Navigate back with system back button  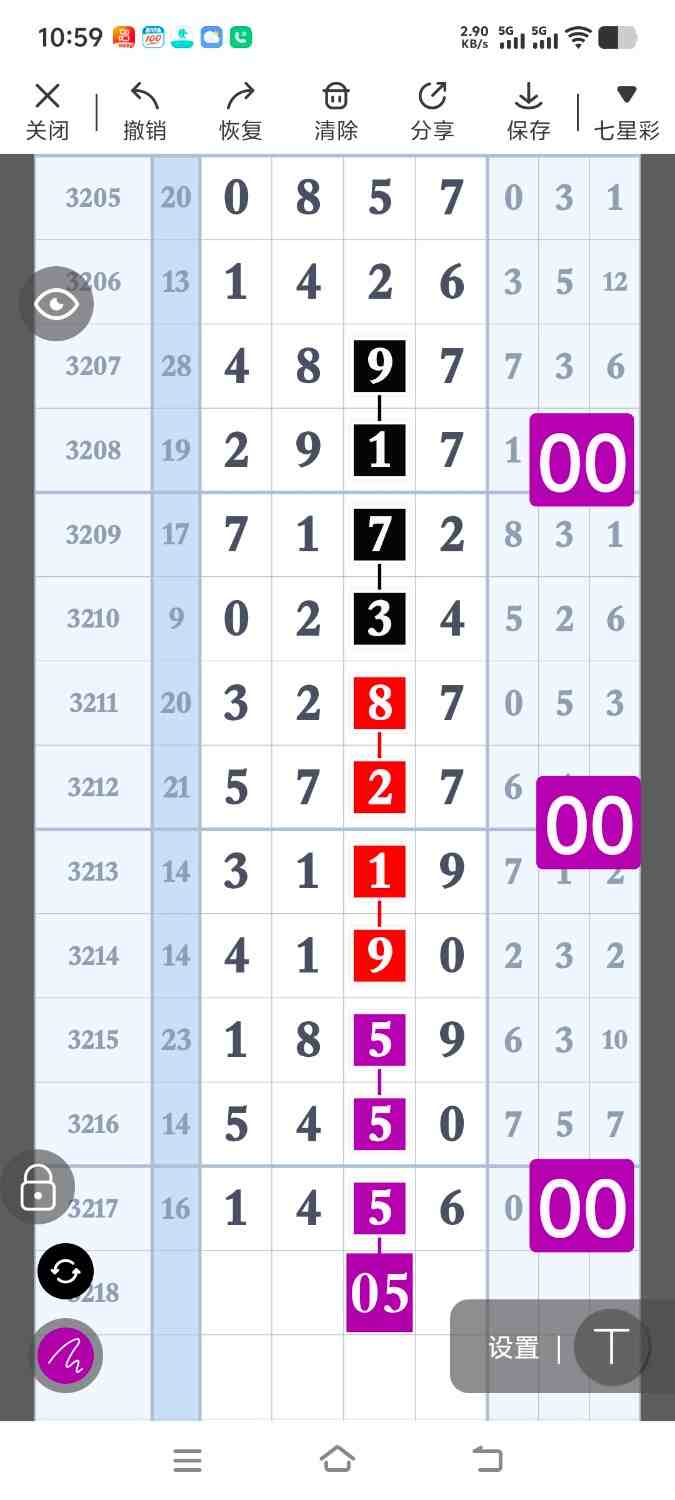tap(487, 1460)
